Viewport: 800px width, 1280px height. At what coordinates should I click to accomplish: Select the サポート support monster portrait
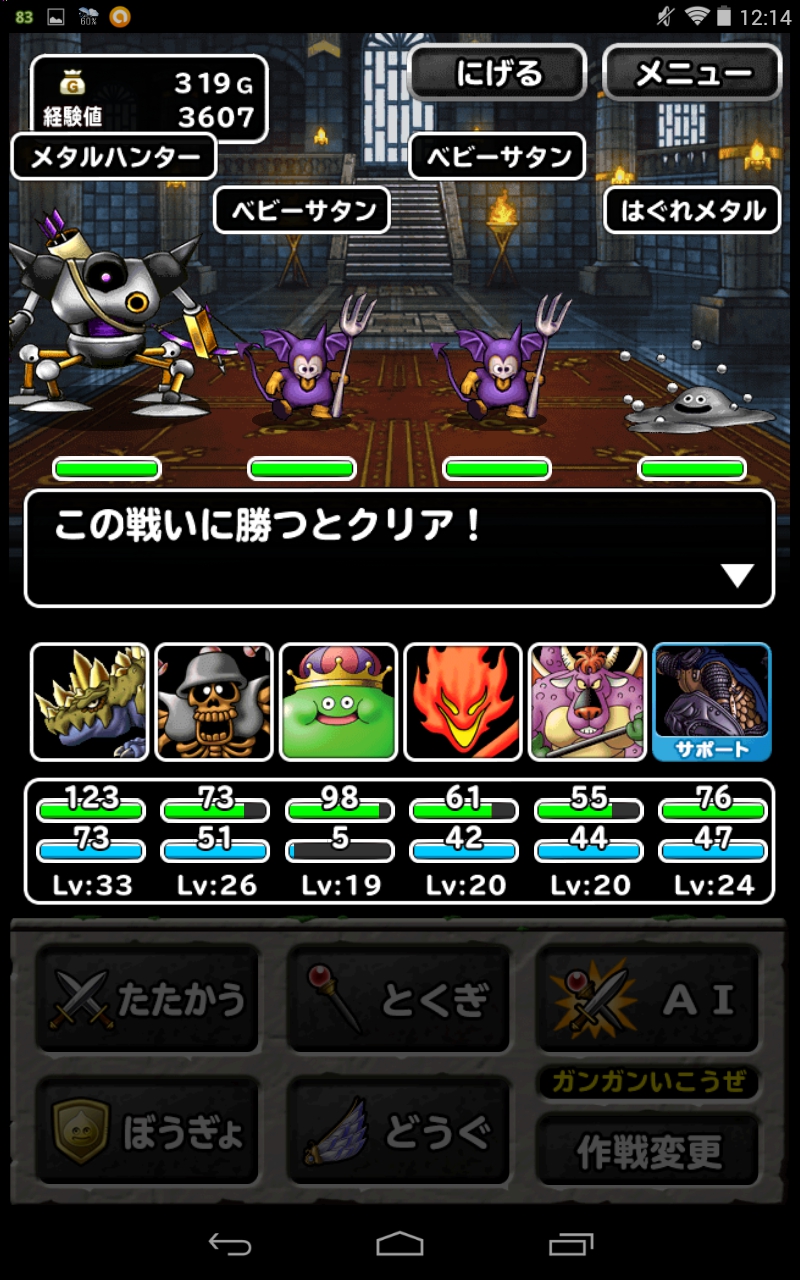(x=711, y=702)
